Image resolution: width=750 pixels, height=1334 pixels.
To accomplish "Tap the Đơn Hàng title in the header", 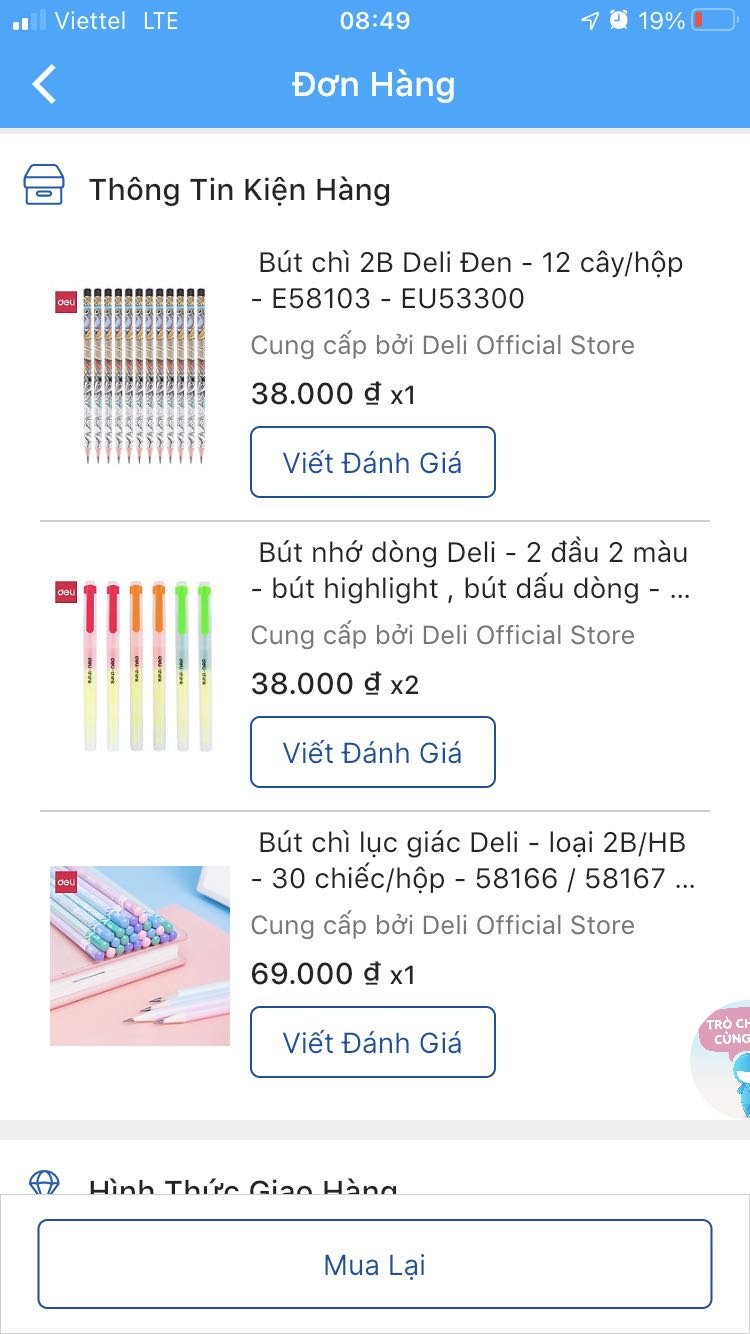I will click(374, 84).
